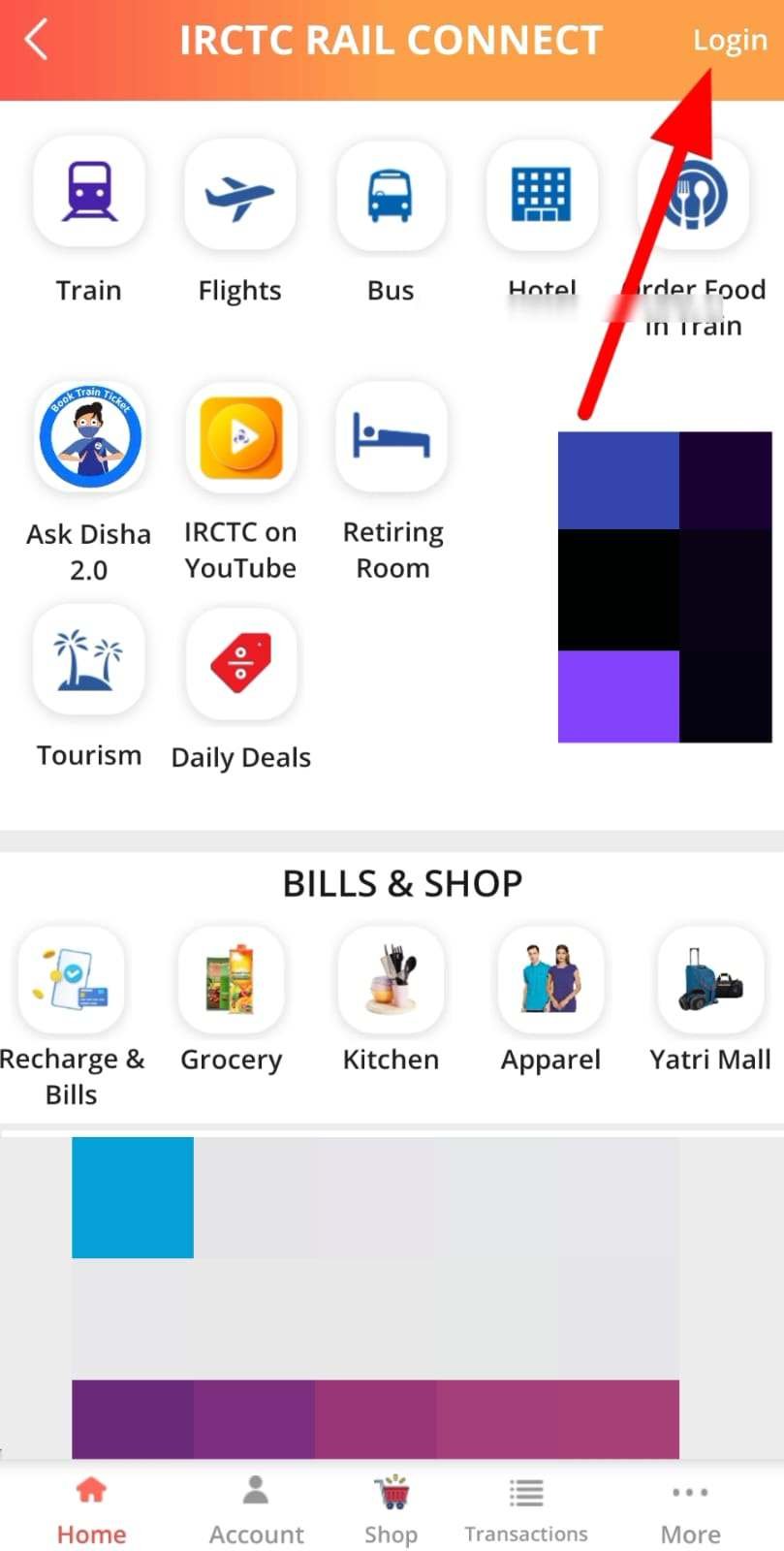Viewport: 784px width, 1551px height.
Task: Open Bus ticket booking
Action: click(390, 194)
